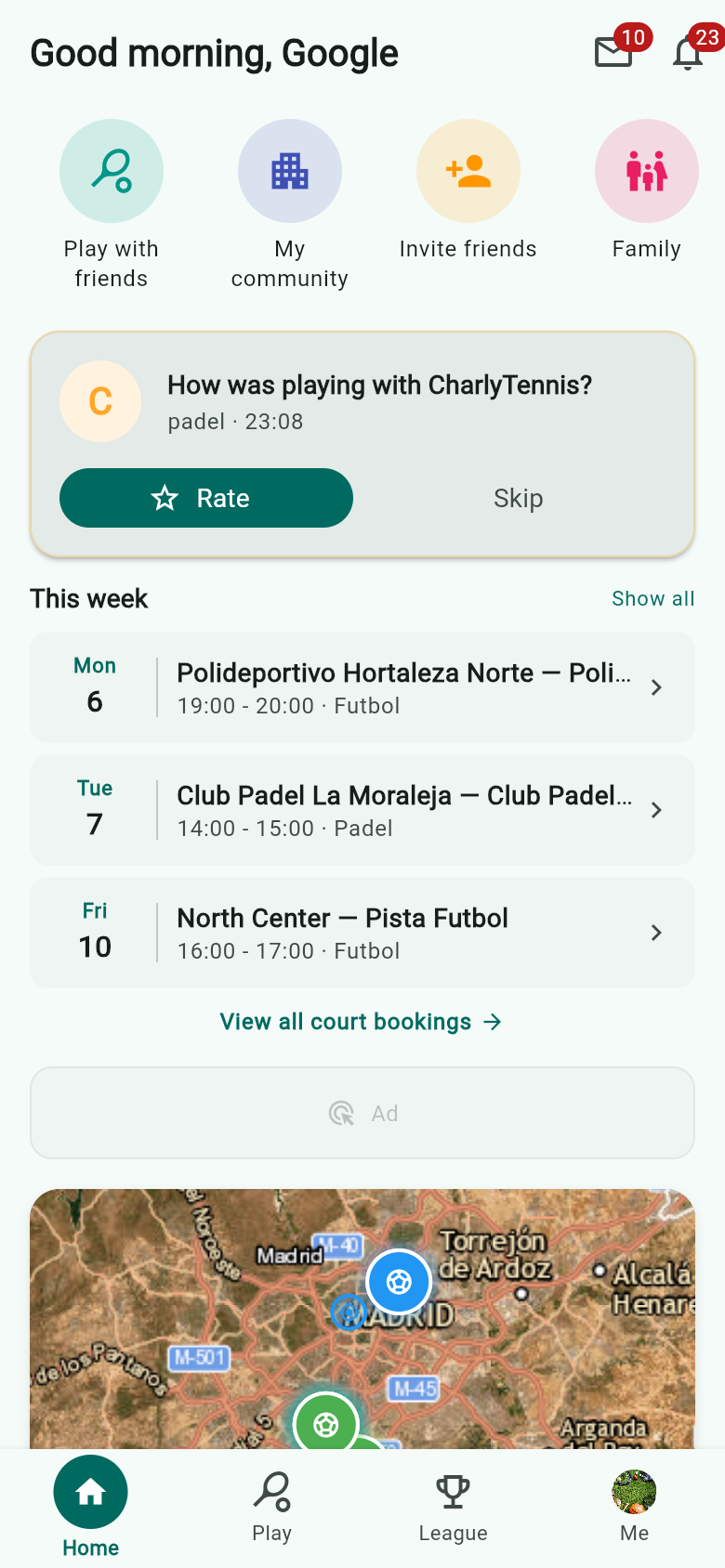View all court bookings
Image resolution: width=725 pixels, height=1568 pixels.
(x=361, y=1022)
